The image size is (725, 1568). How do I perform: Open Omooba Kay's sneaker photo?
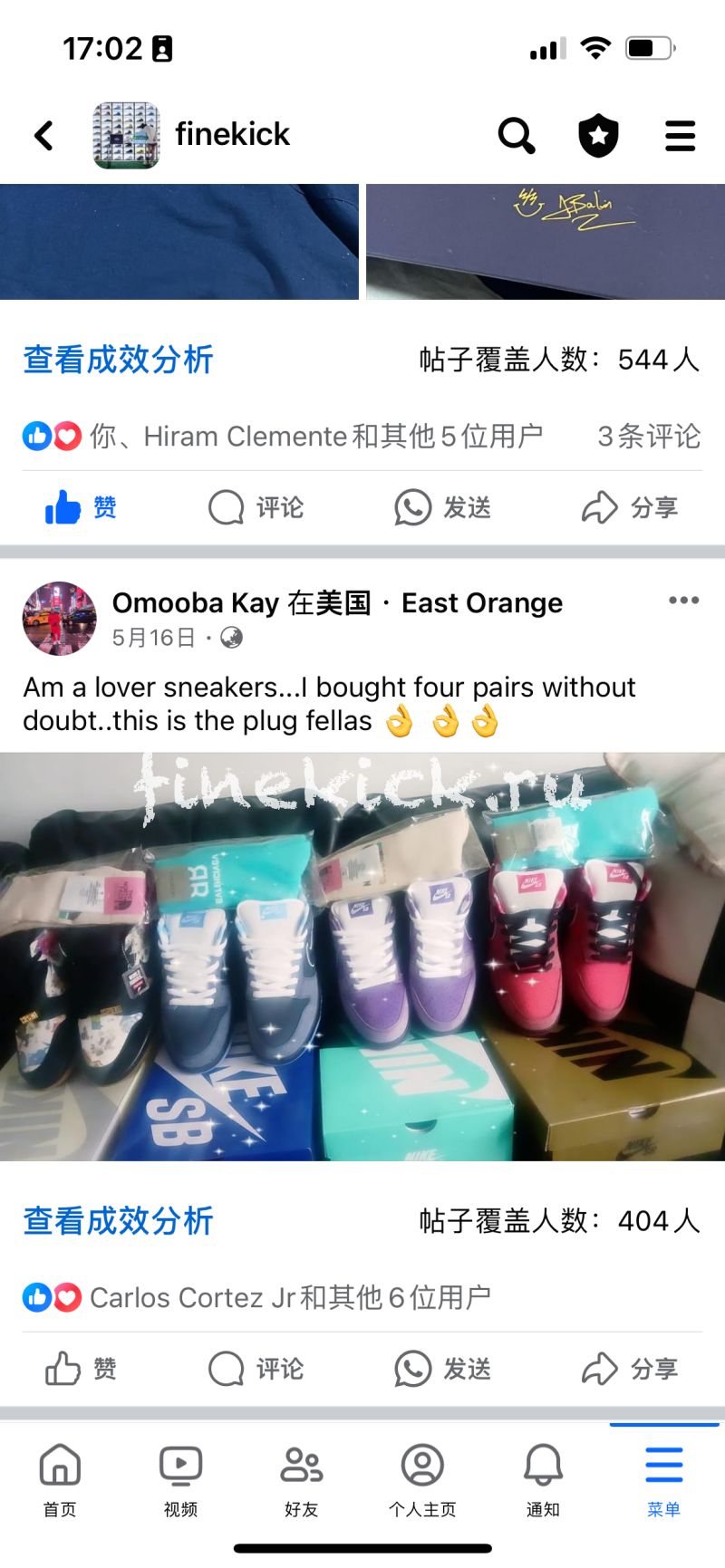click(362, 956)
